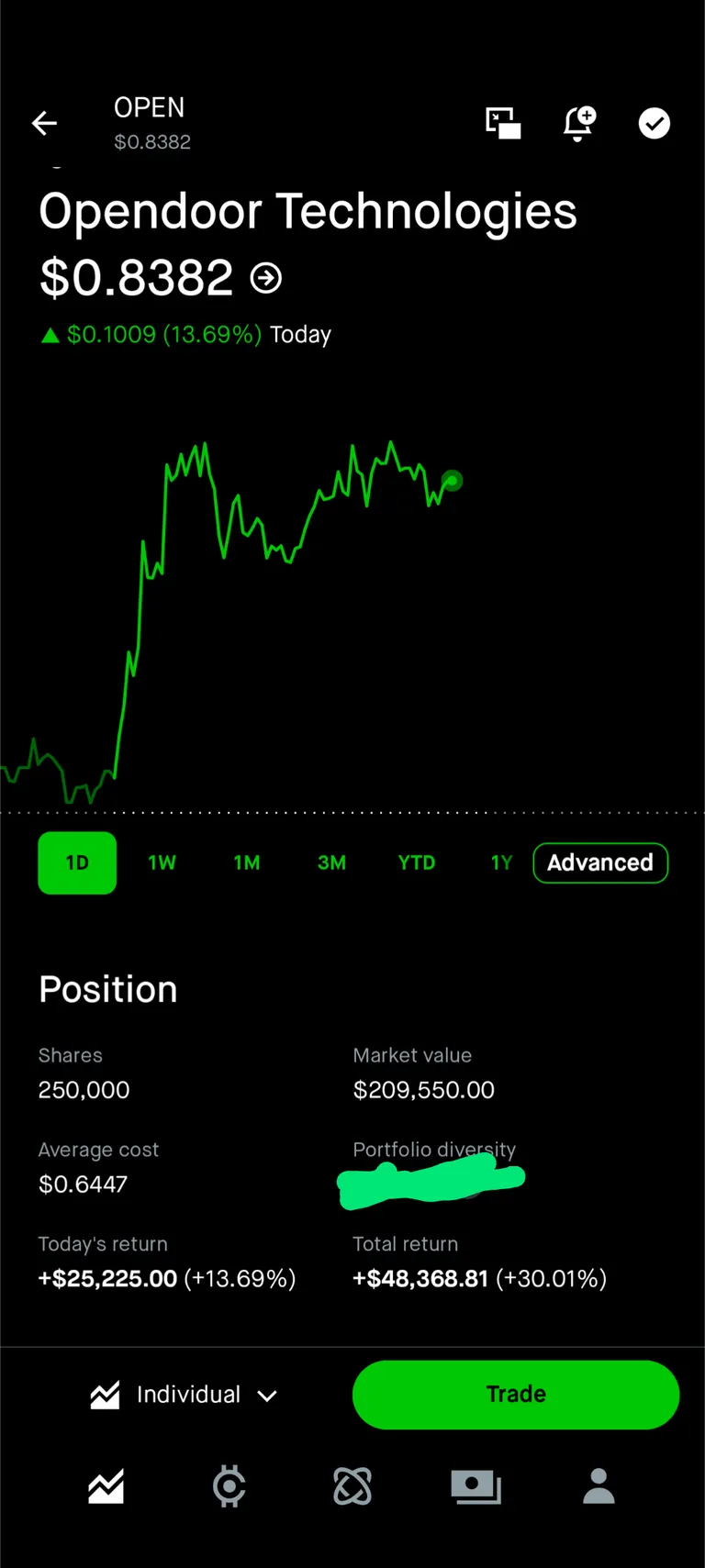Show the 1M chart range
Image resolution: width=705 pixels, height=1568 pixels.
coord(246,862)
